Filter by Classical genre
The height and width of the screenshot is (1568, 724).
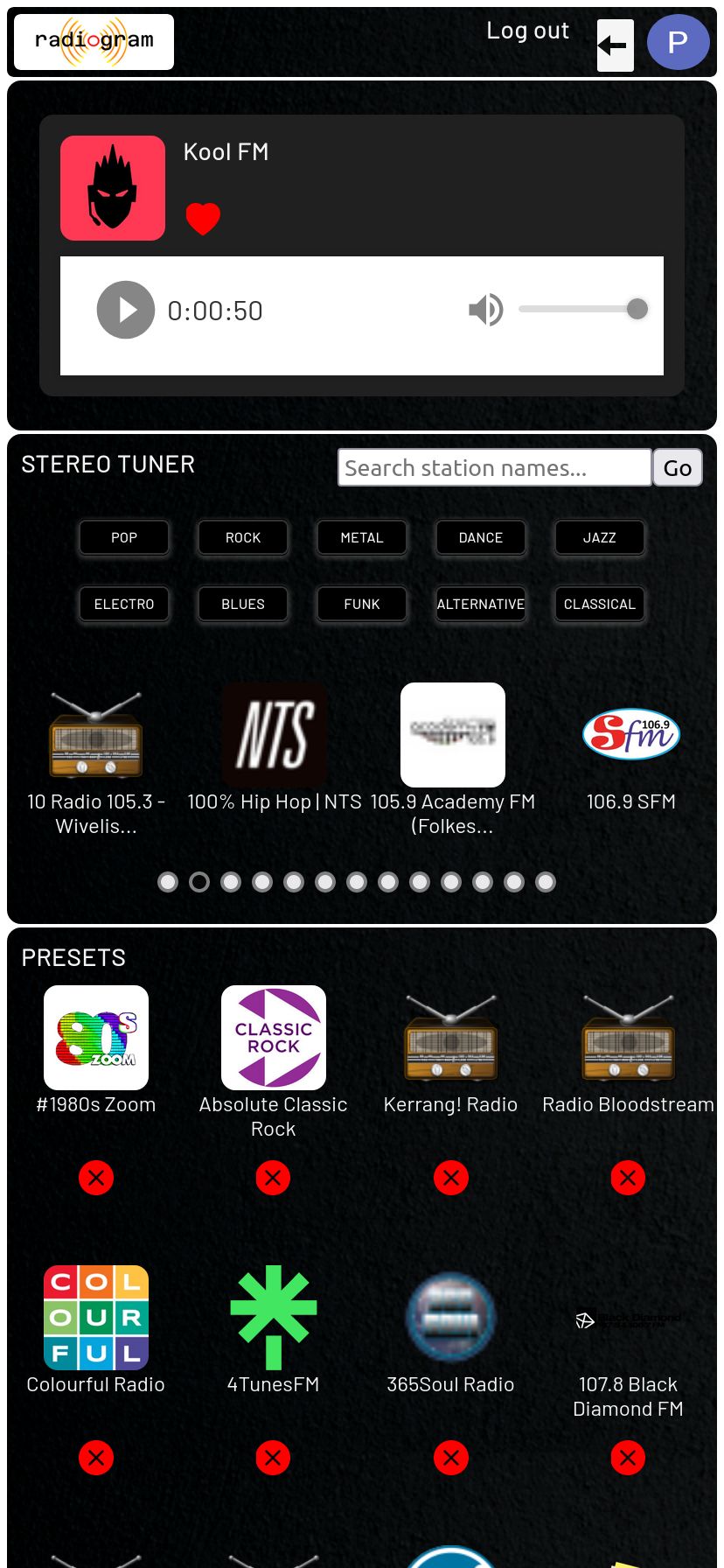point(600,604)
